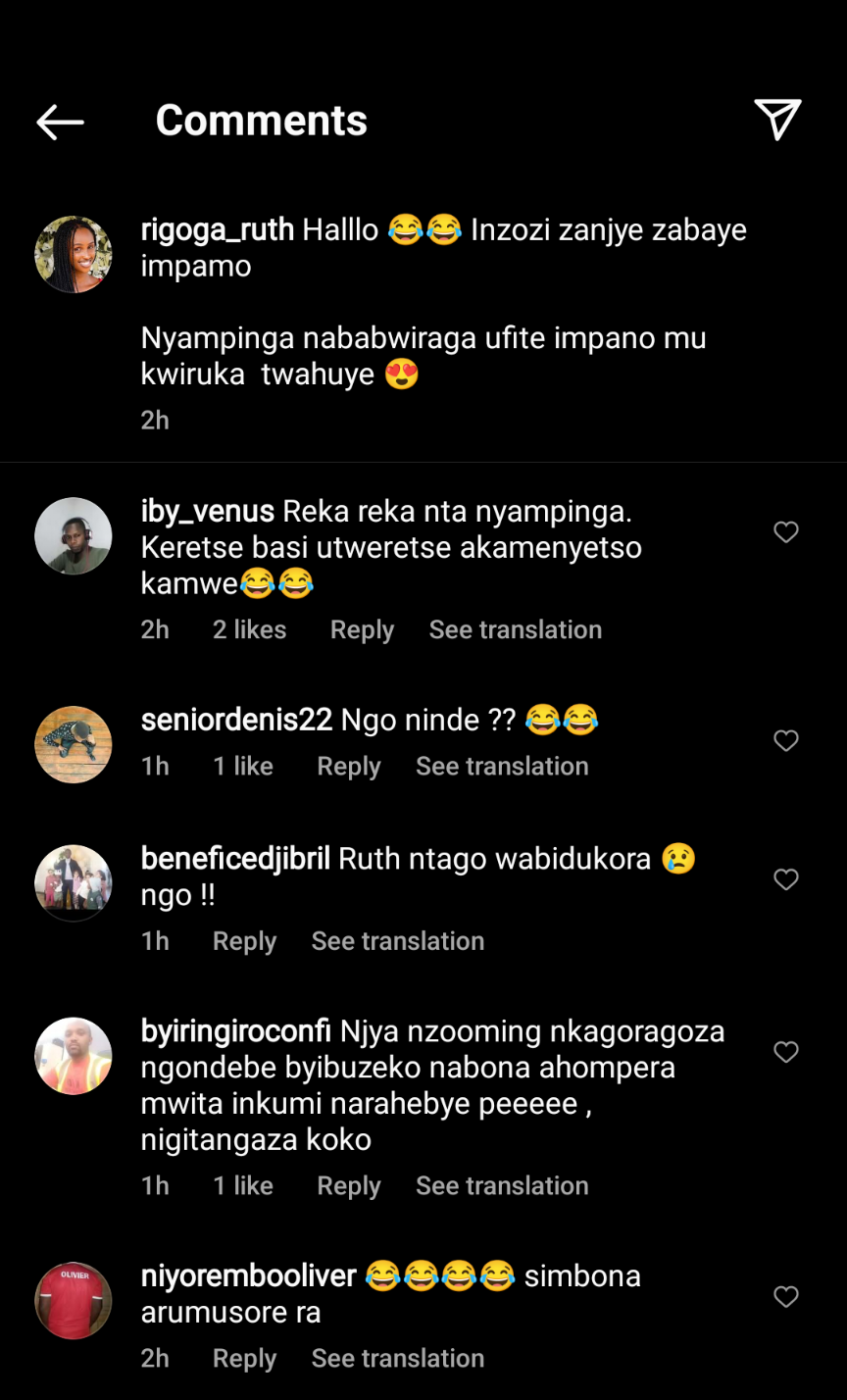Like beneficedjibril's comment
847x1400 pixels.
[786, 880]
